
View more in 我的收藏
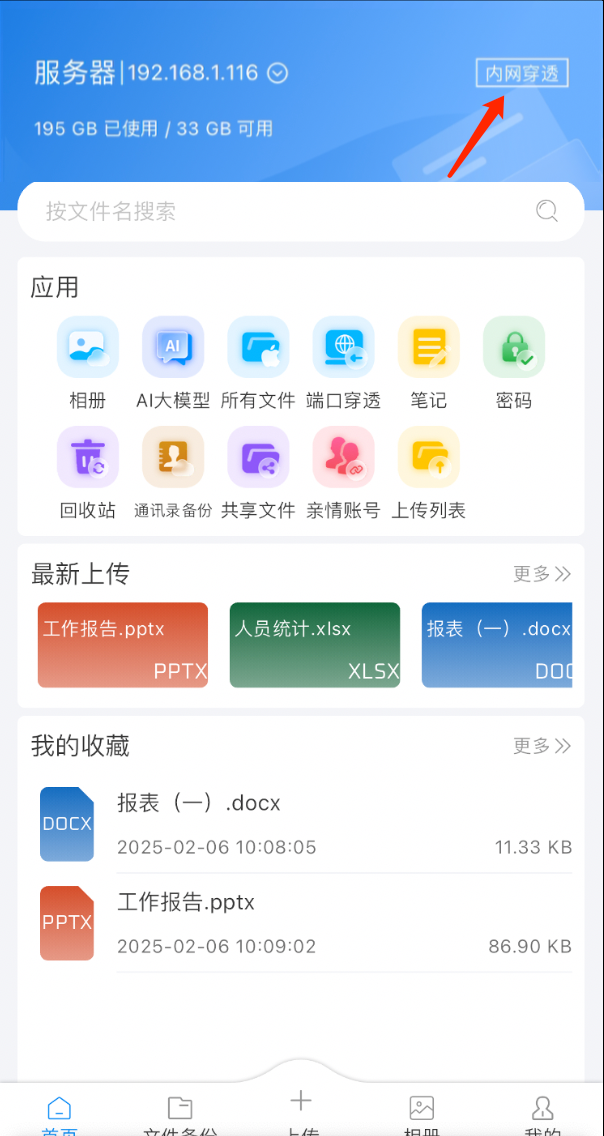[x=541, y=746]
